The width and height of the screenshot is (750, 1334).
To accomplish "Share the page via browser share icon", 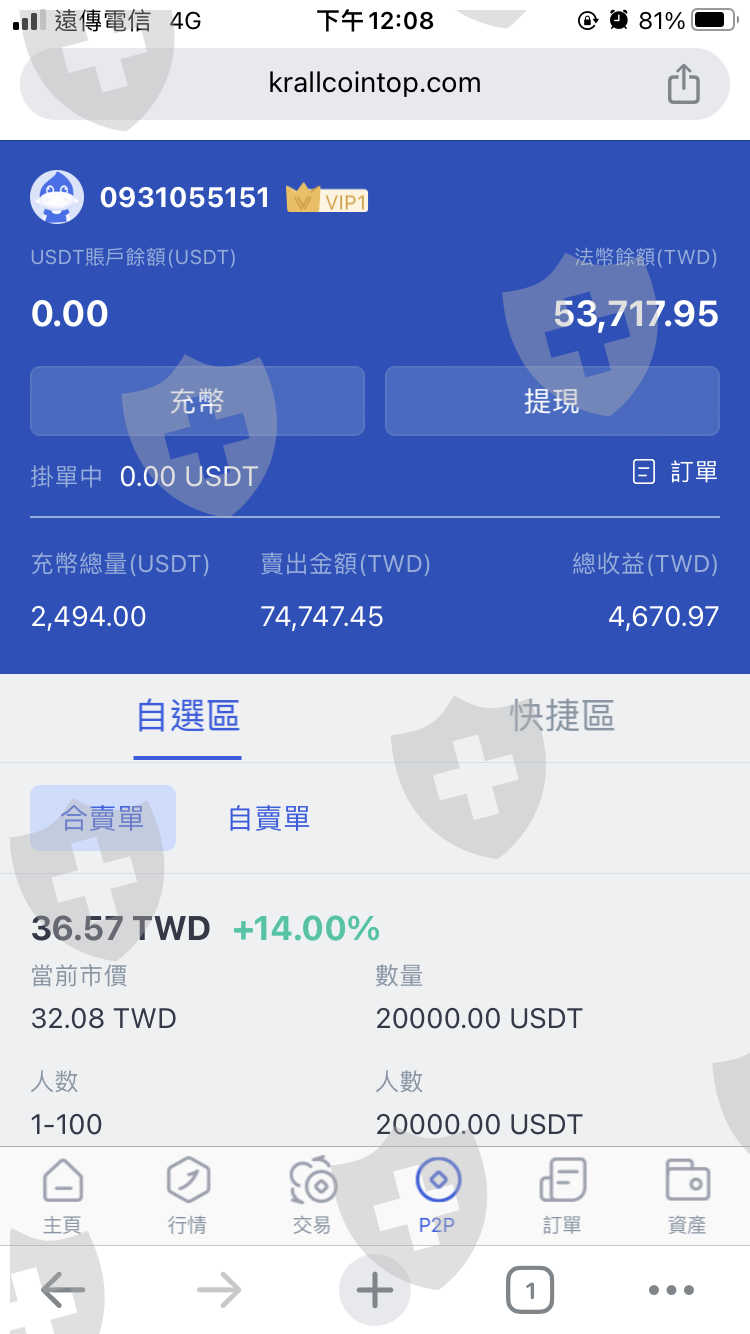I will [684, 83].
